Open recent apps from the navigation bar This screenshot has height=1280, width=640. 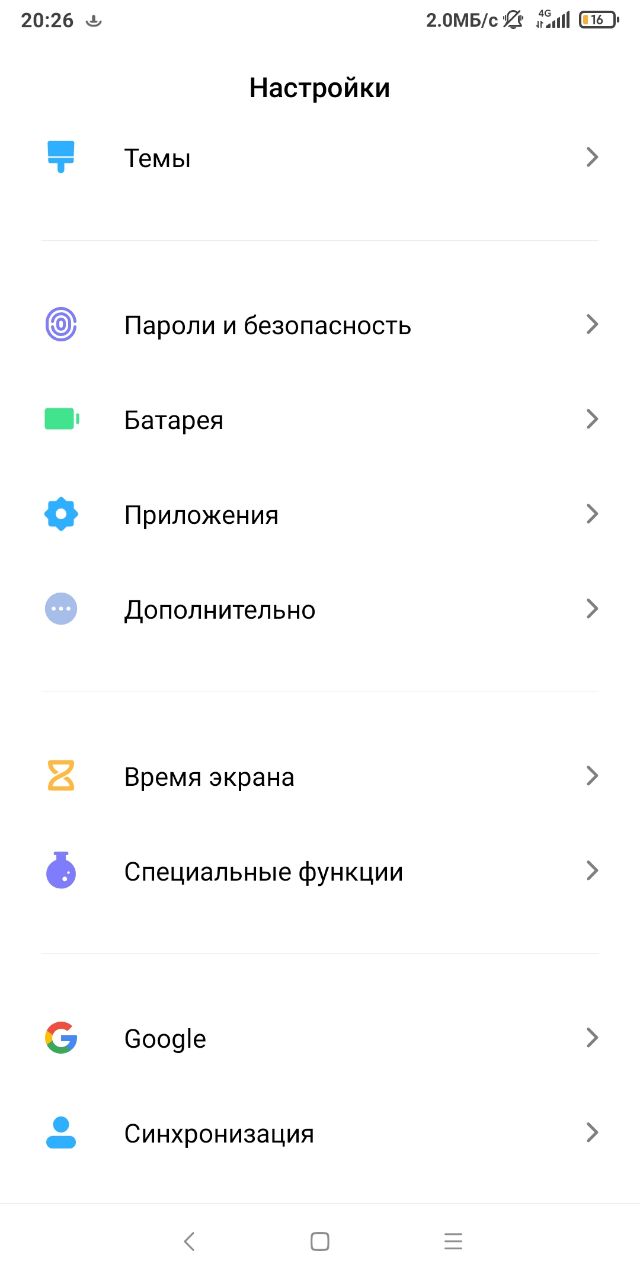coord(453,1241)
